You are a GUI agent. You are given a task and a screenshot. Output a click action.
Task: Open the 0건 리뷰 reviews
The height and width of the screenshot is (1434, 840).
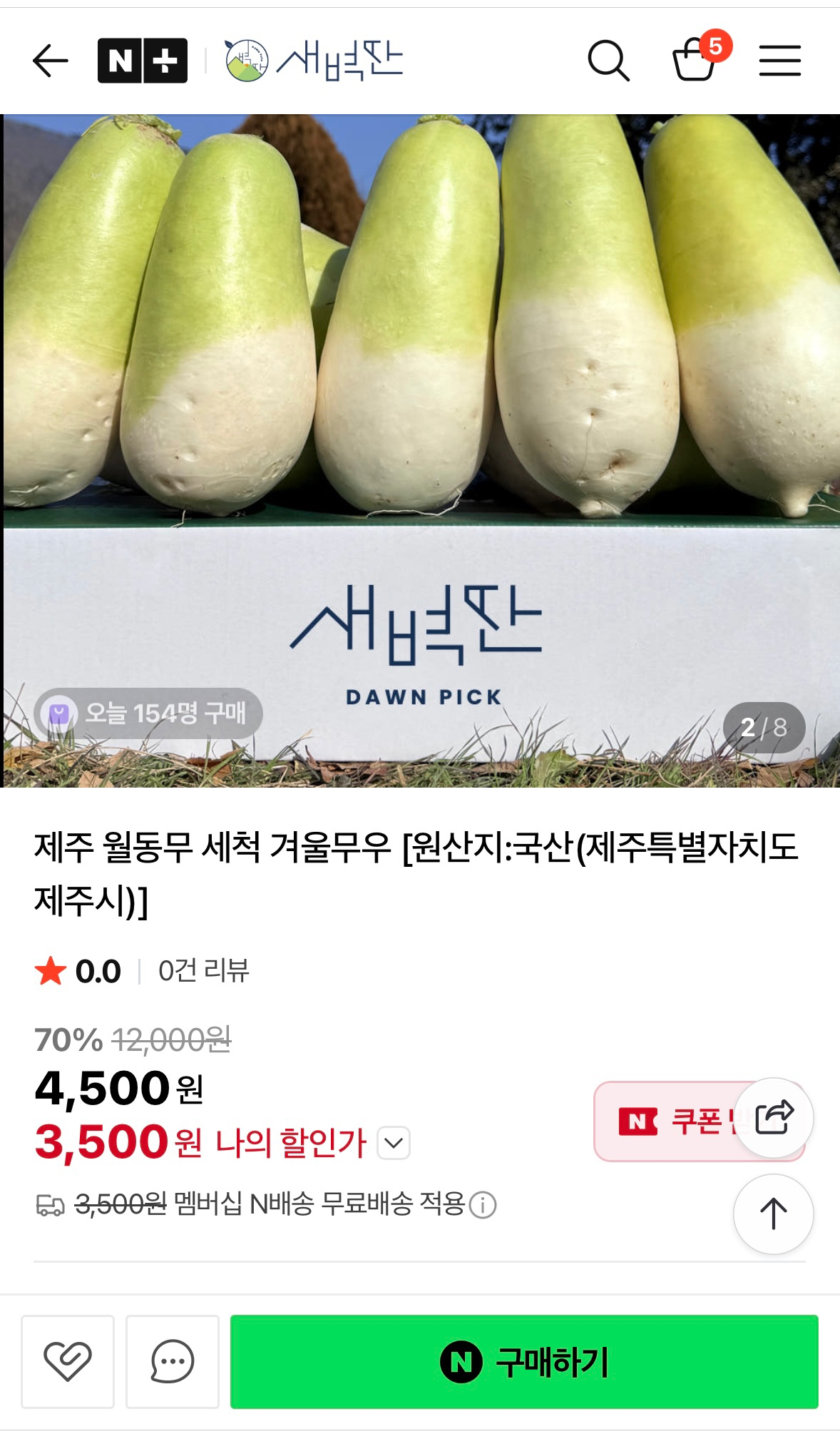203,971
